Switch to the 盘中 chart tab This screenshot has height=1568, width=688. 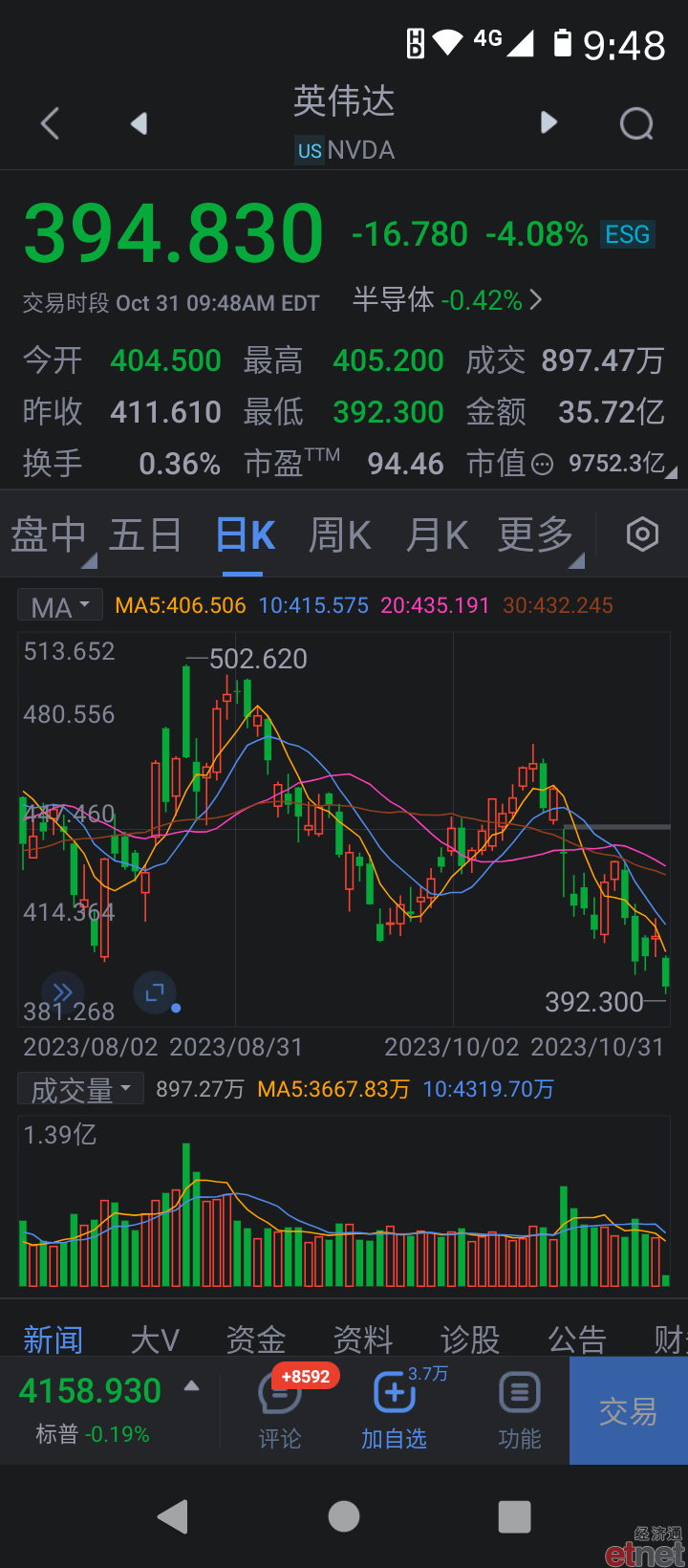coord(49,534)
